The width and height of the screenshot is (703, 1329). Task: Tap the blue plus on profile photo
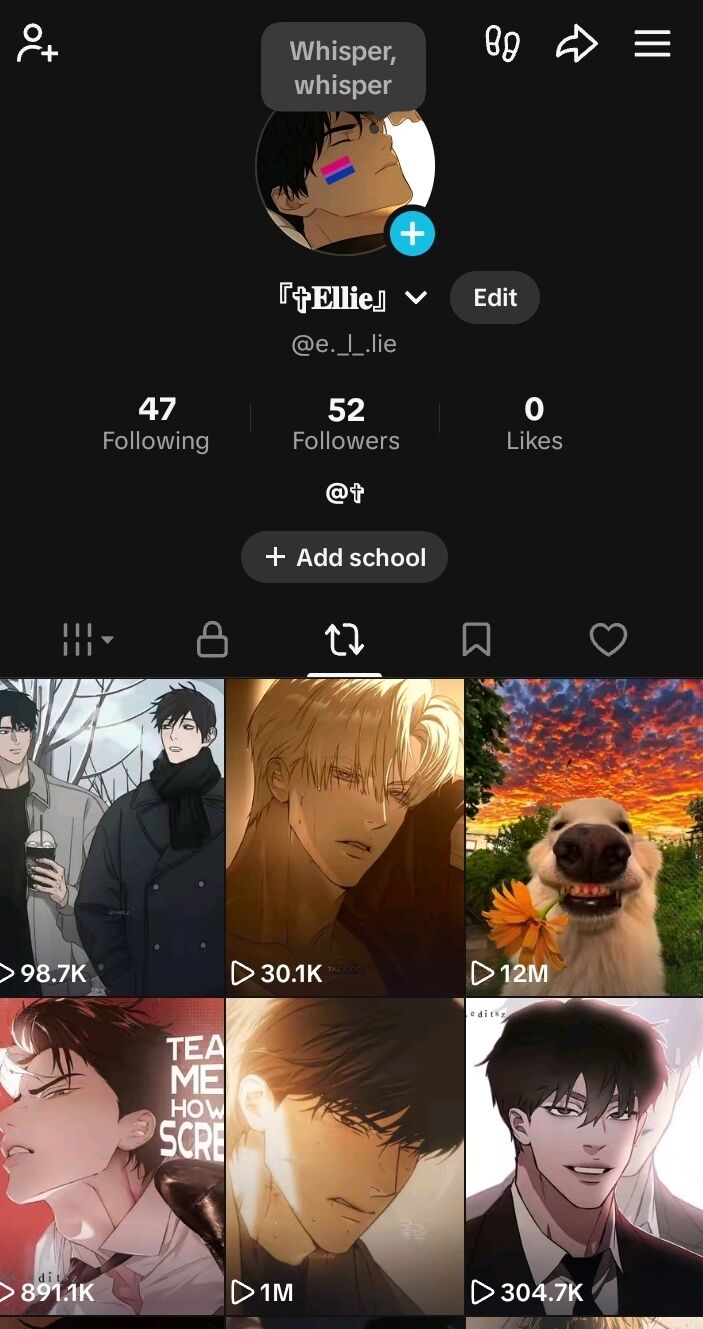point(411,235)
